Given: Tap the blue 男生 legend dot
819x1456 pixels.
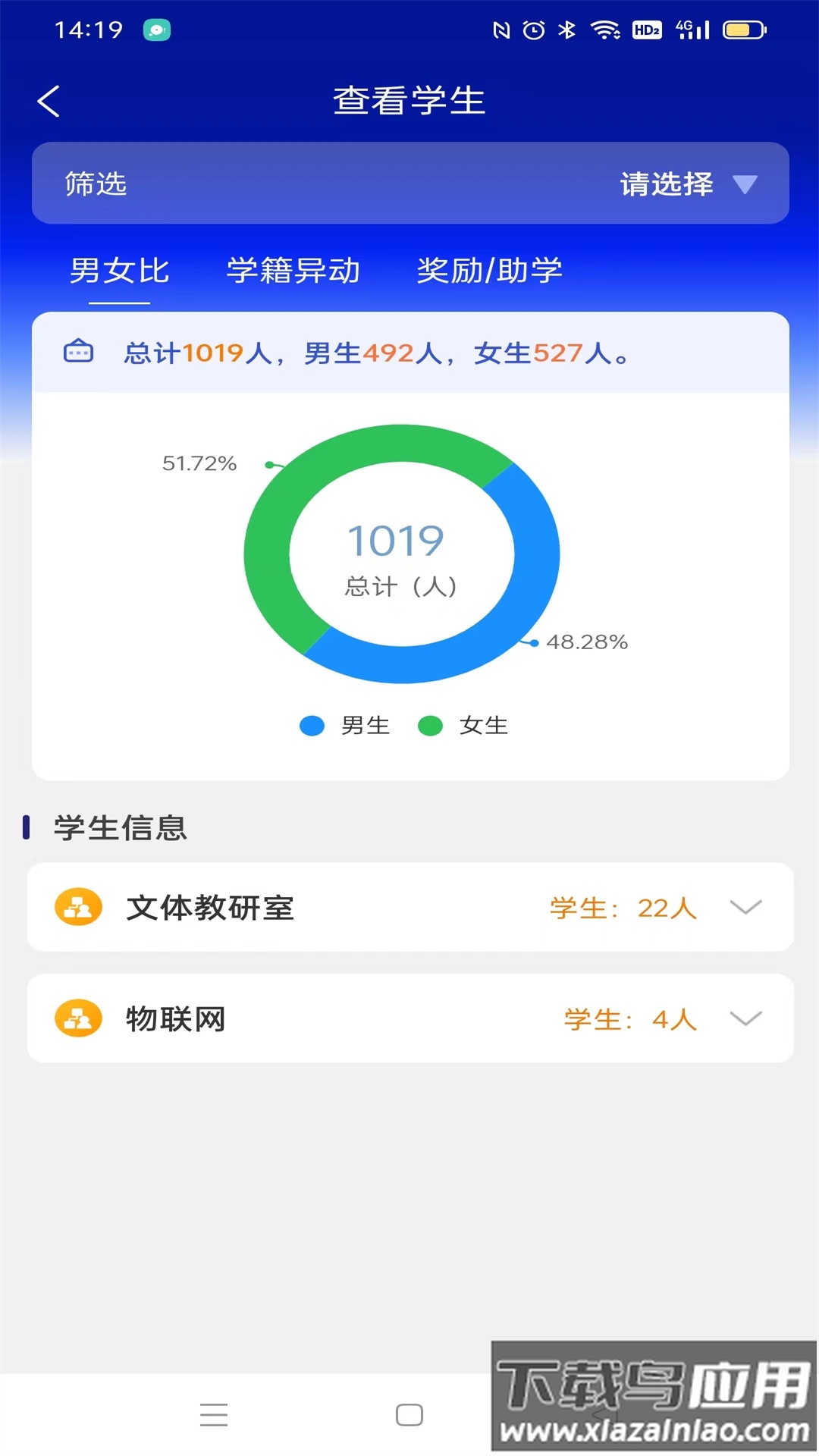Looking at the screenshot, I should [311, 726].
